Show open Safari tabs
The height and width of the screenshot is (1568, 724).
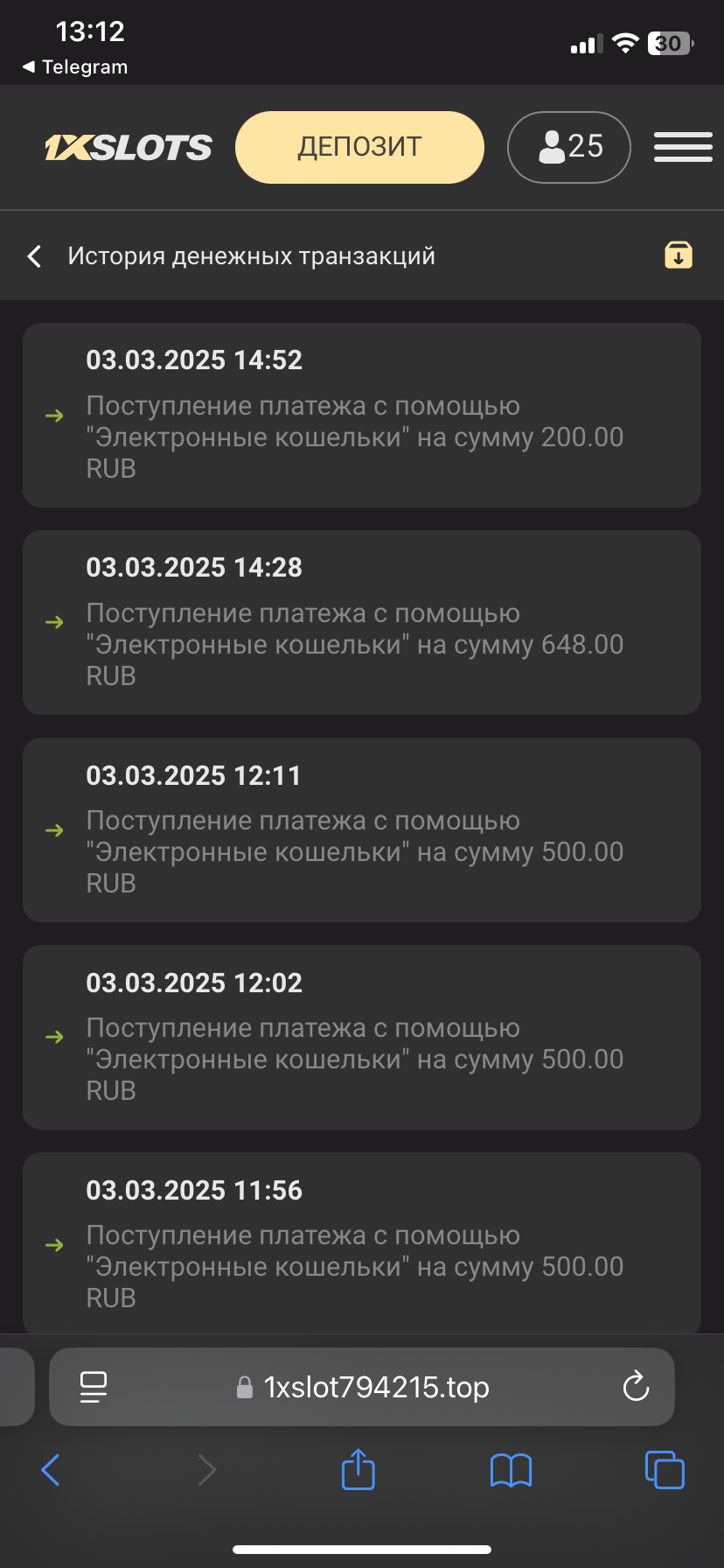coord(665,1470)
